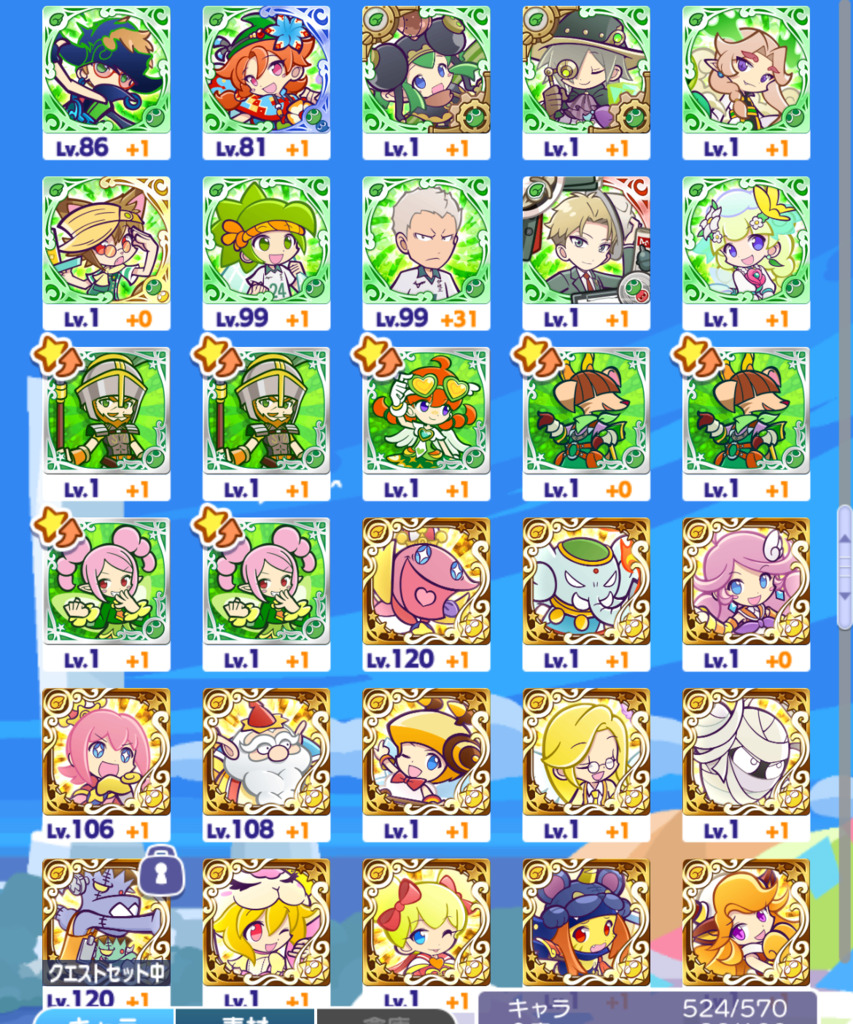
Task: Open the bandaged mummy character card
Action: point(746,750)
